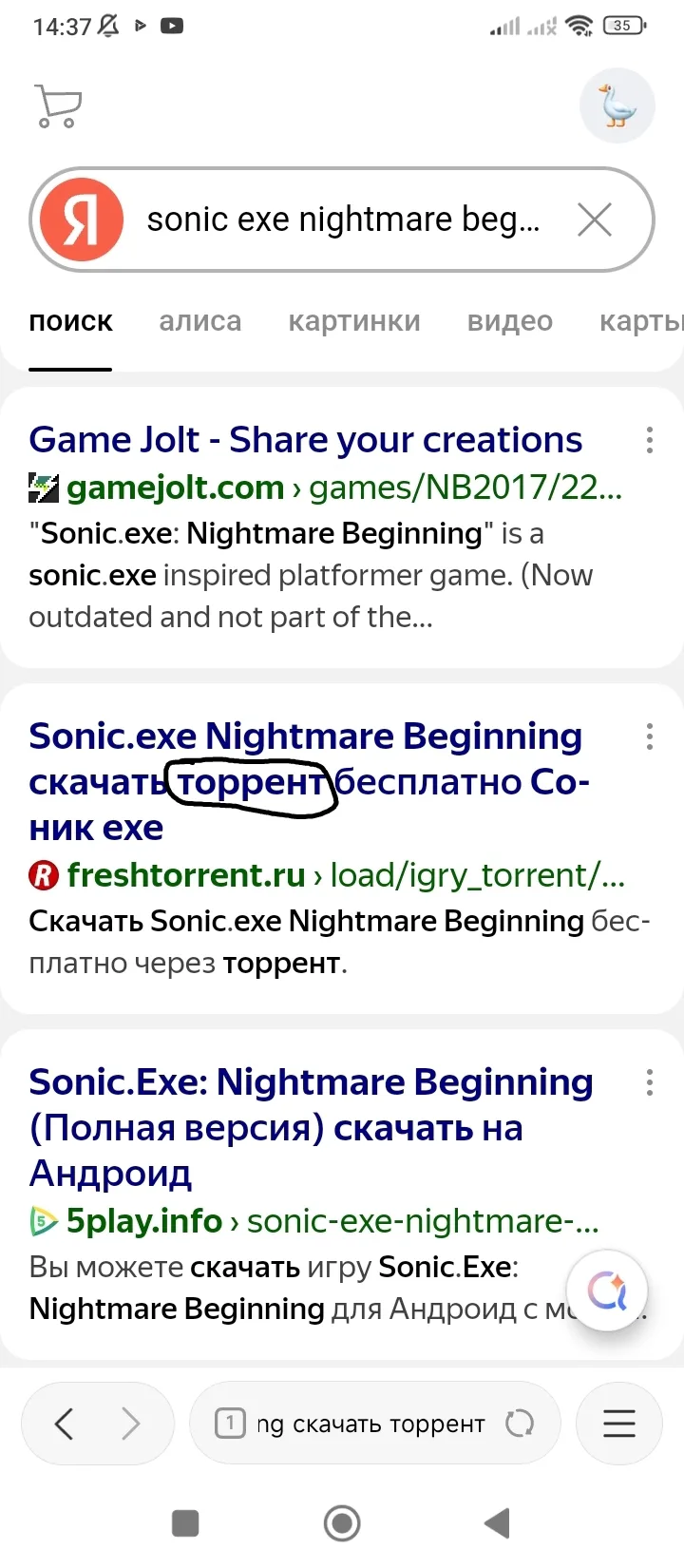The image size is (684, 1568).
Task: Launch the floating Alice assistant button
Action: pyautogui.click(x=607, y=1291)
